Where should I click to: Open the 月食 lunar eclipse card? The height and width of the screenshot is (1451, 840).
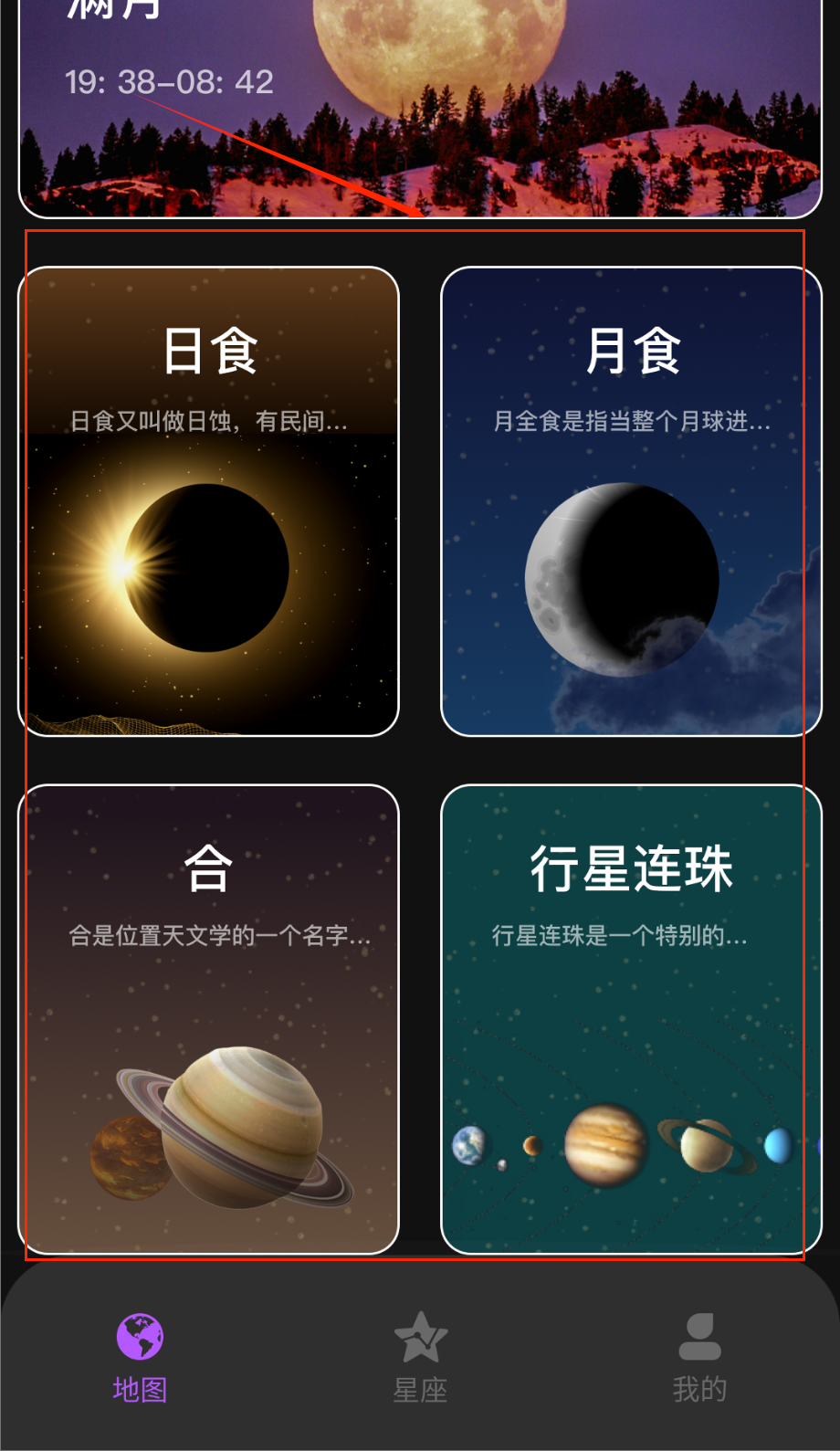coord(631,500)
